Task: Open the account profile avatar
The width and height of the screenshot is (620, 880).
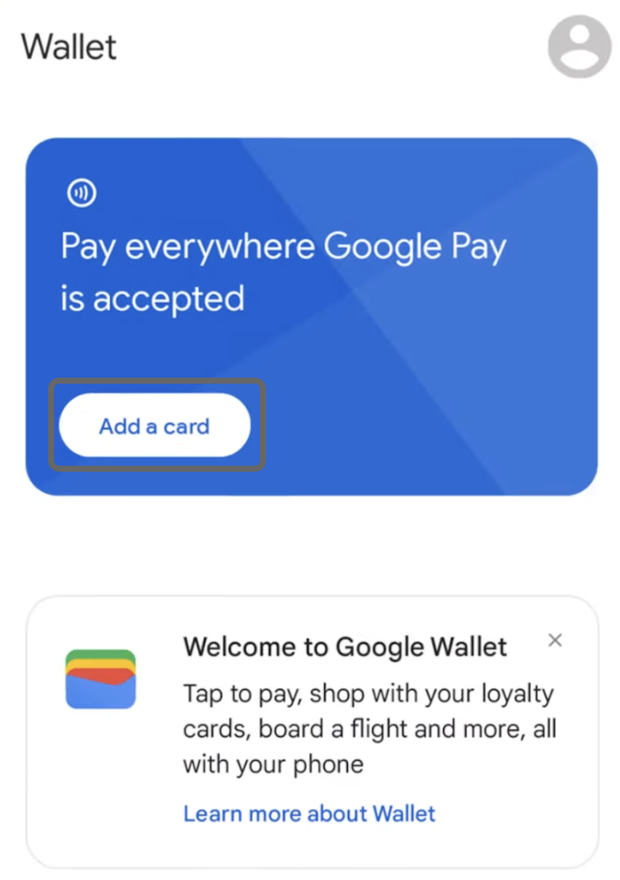Action: pos(579,46)
